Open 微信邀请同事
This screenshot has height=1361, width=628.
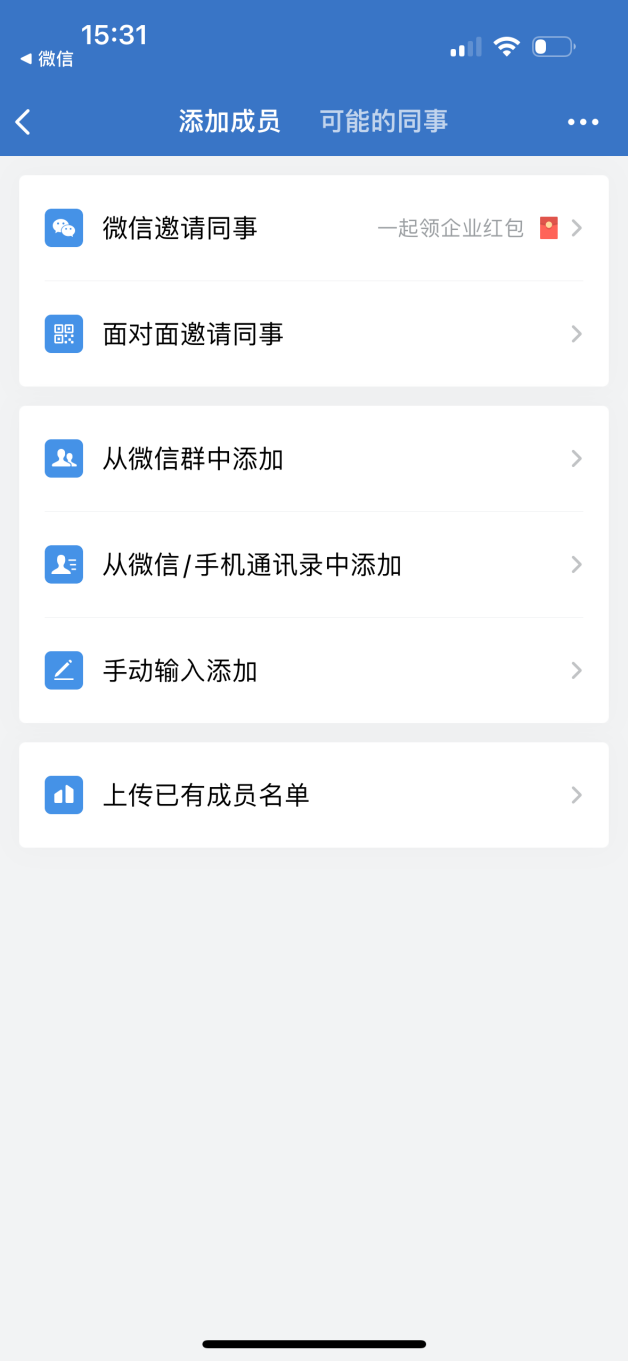pyautogui.click(x=314, y=228)
